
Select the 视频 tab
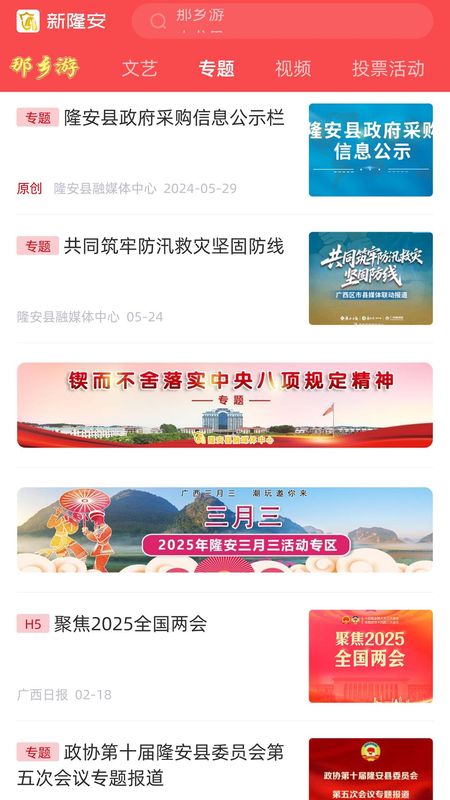point(293,68)
